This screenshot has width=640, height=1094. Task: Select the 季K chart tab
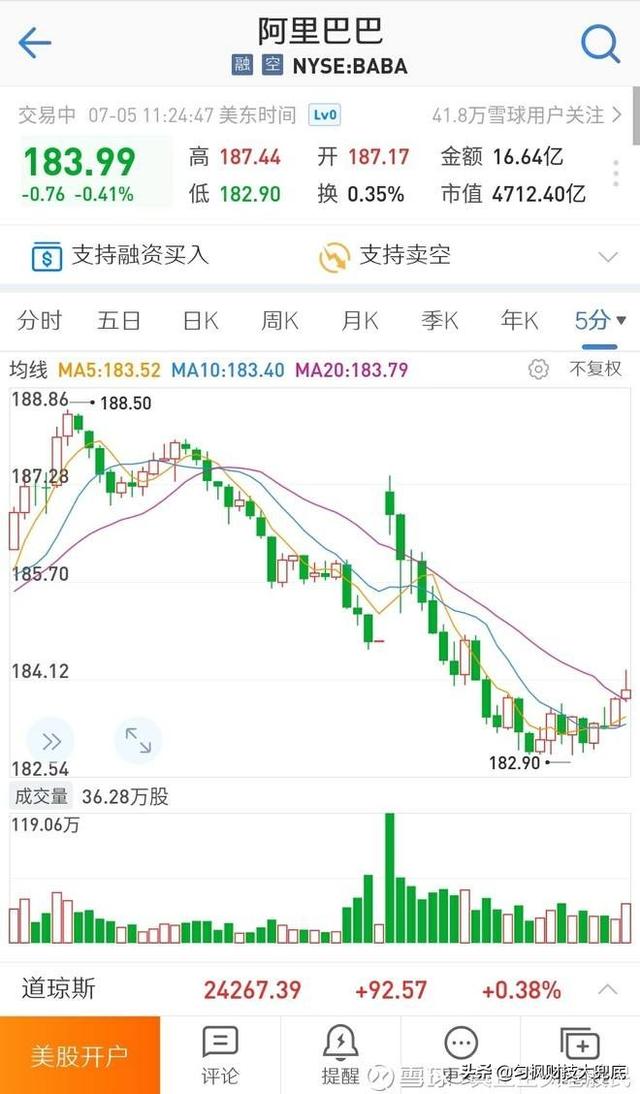coord(440,321)
